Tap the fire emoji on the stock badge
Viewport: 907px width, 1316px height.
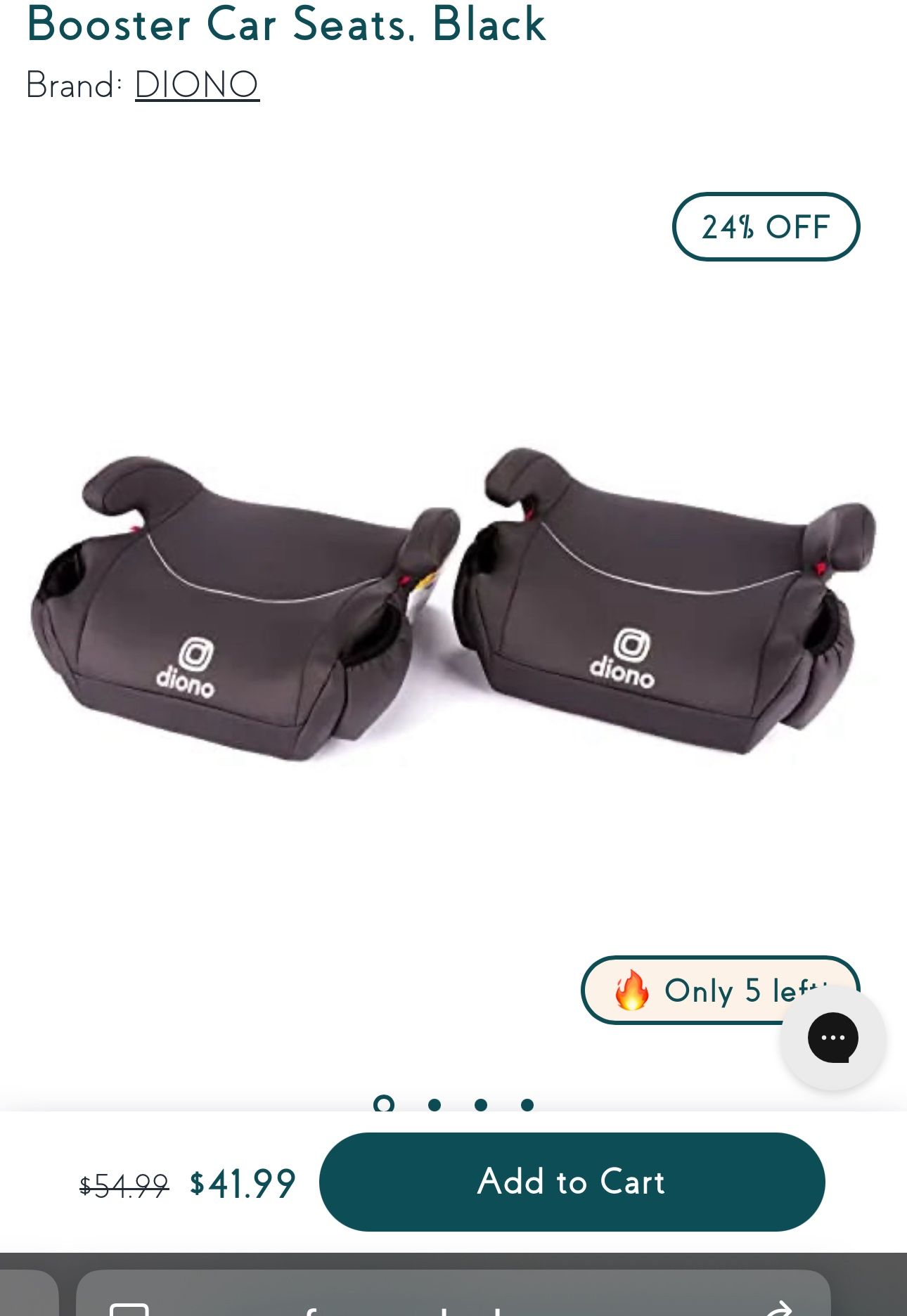point(631,991)
